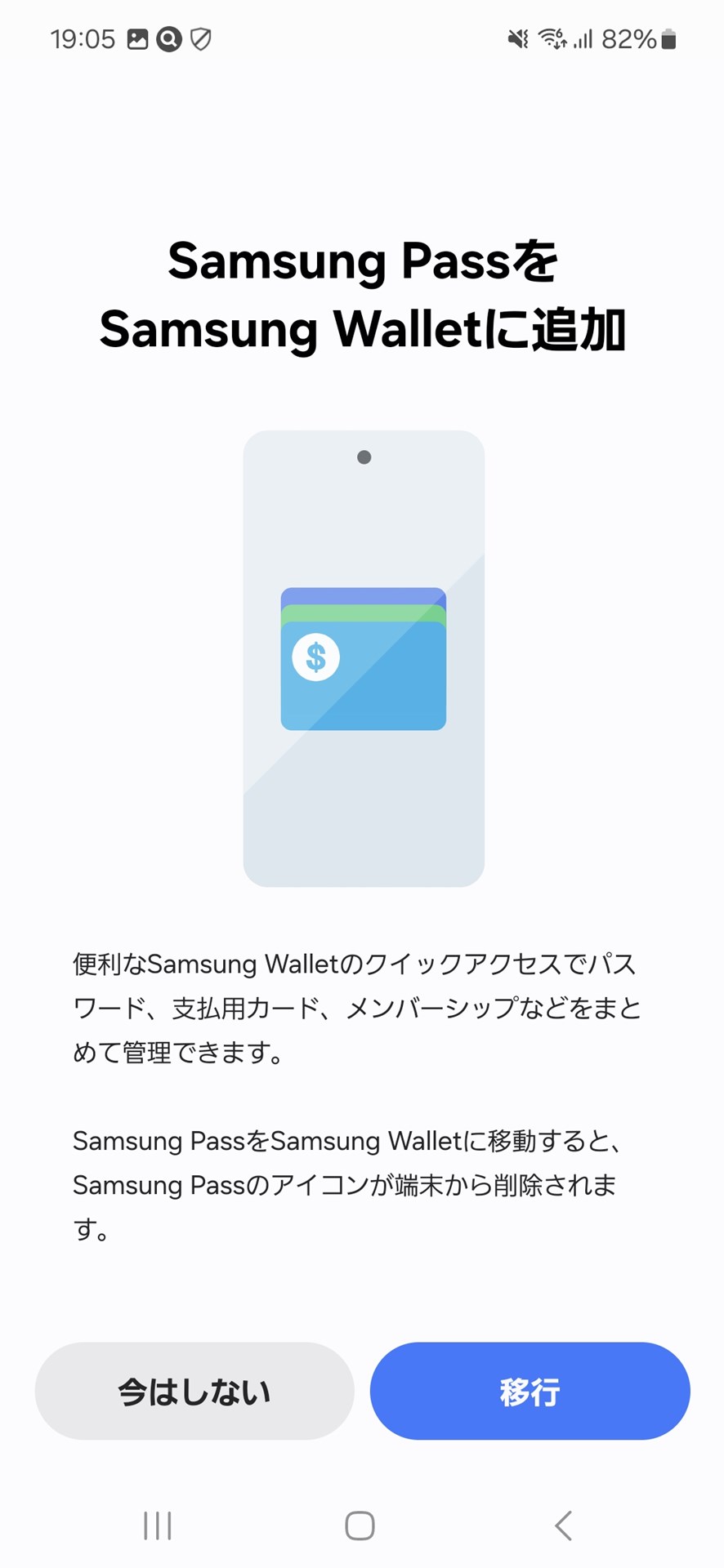The height and width of the screenshot is (1568, 724).
Task: Open the gallery notification icon in status bar
Action: (x=138, y=37)
